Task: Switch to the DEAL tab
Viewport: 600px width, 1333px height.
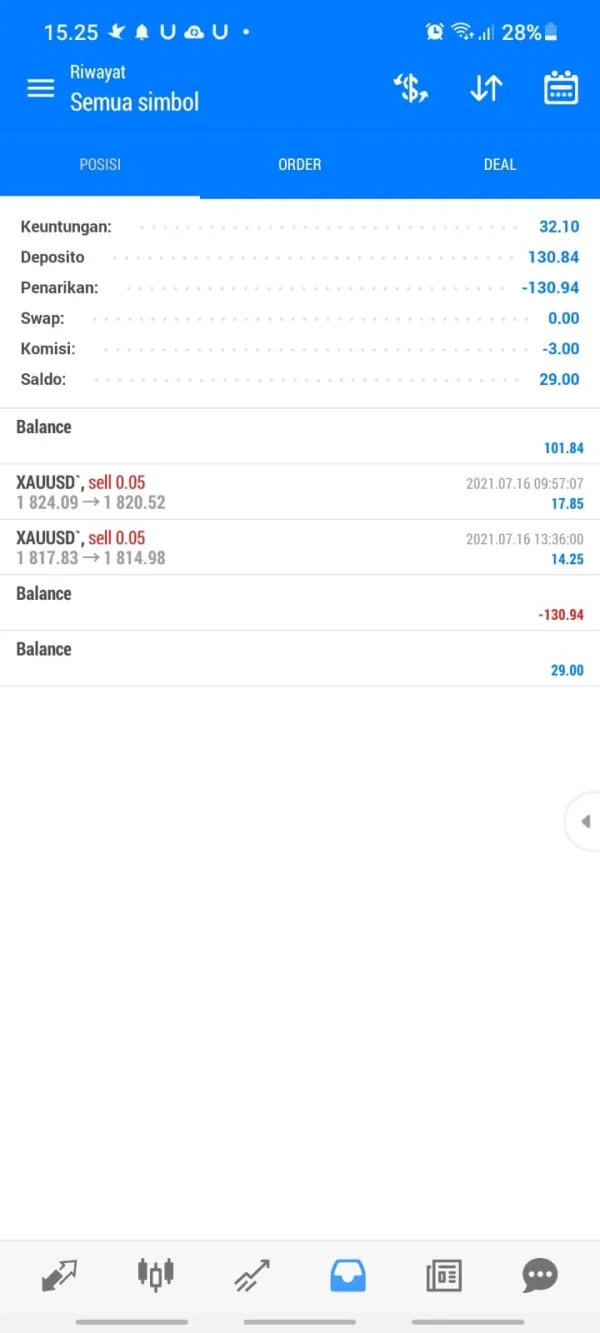Action: click(x=499, y=165)
